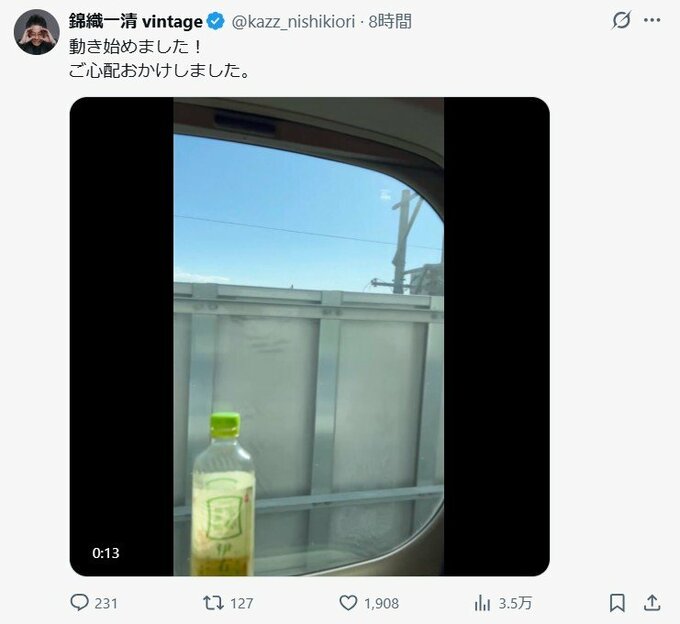
Task: Share this post
Action: click(x=652, y=603)
